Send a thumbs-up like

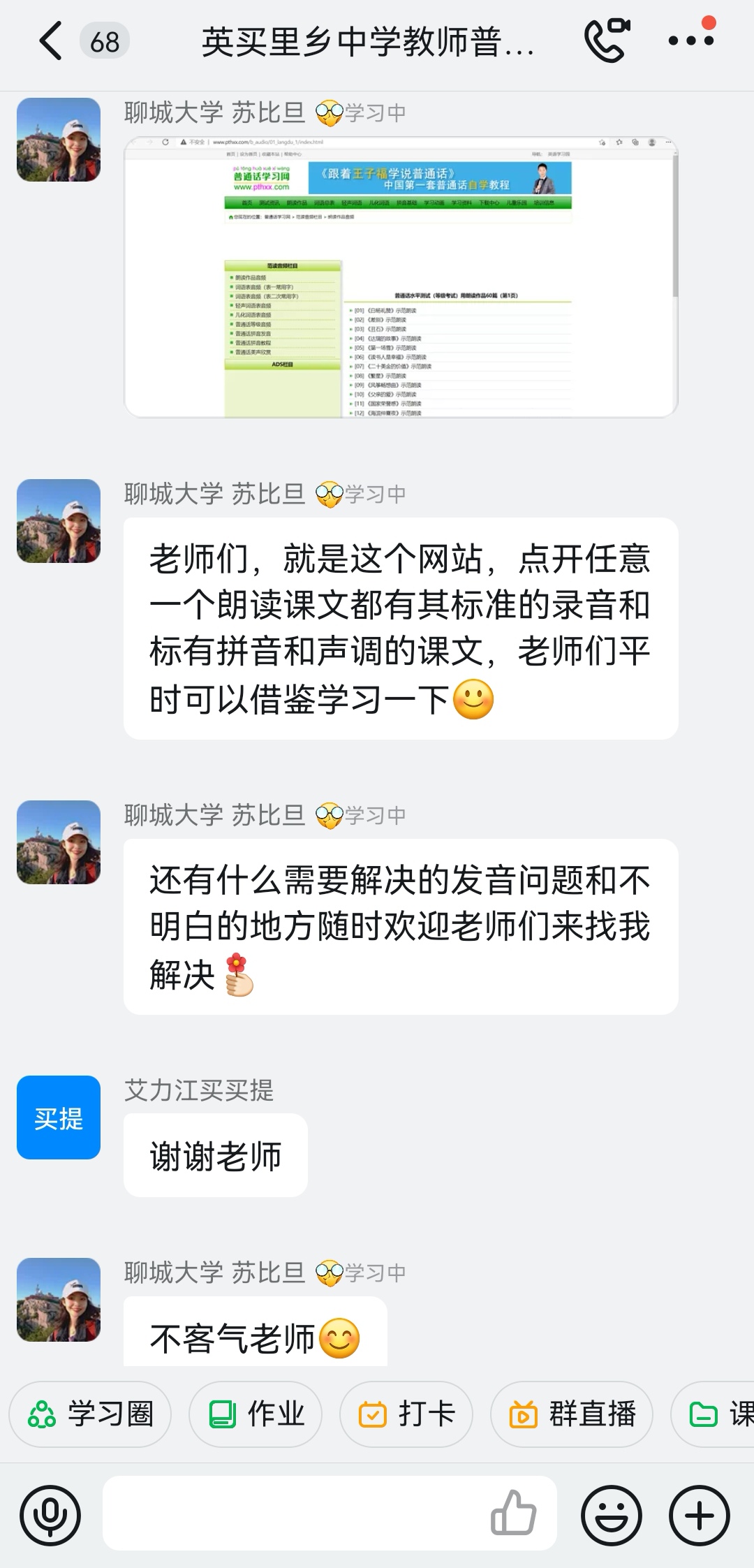[514, 1513]
